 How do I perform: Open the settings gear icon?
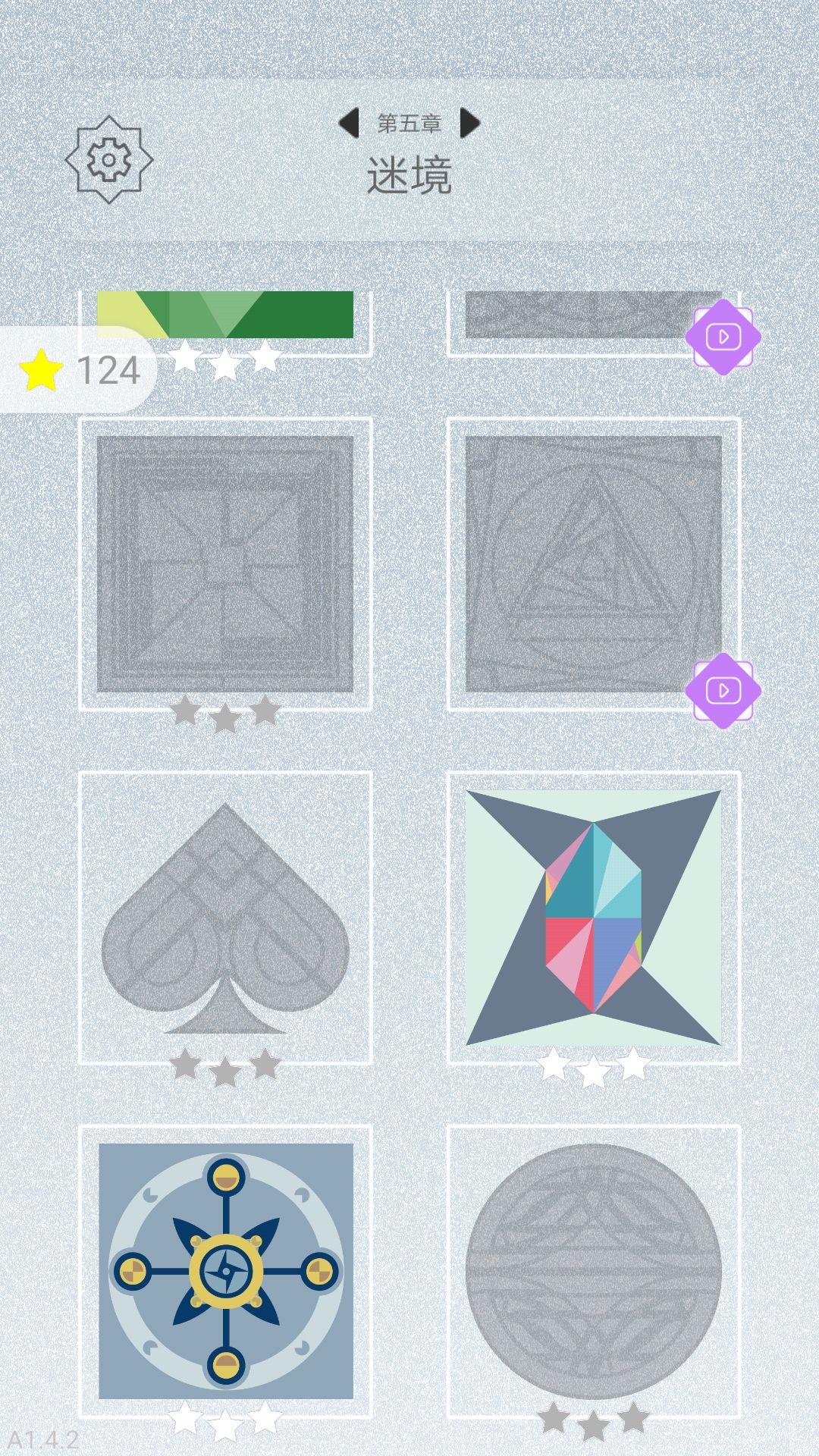108,159
